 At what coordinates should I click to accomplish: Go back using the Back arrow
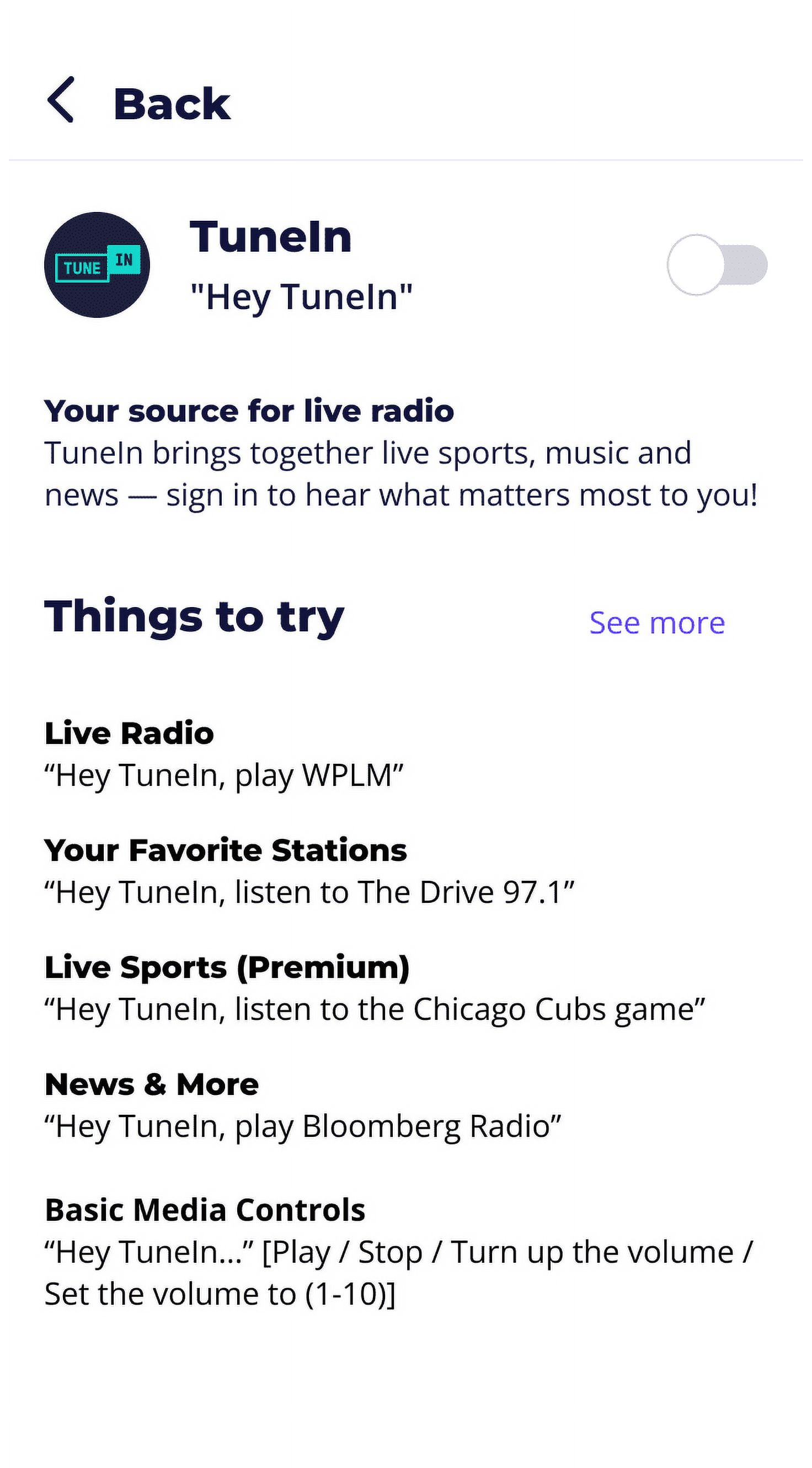click(x=61, y=100)
